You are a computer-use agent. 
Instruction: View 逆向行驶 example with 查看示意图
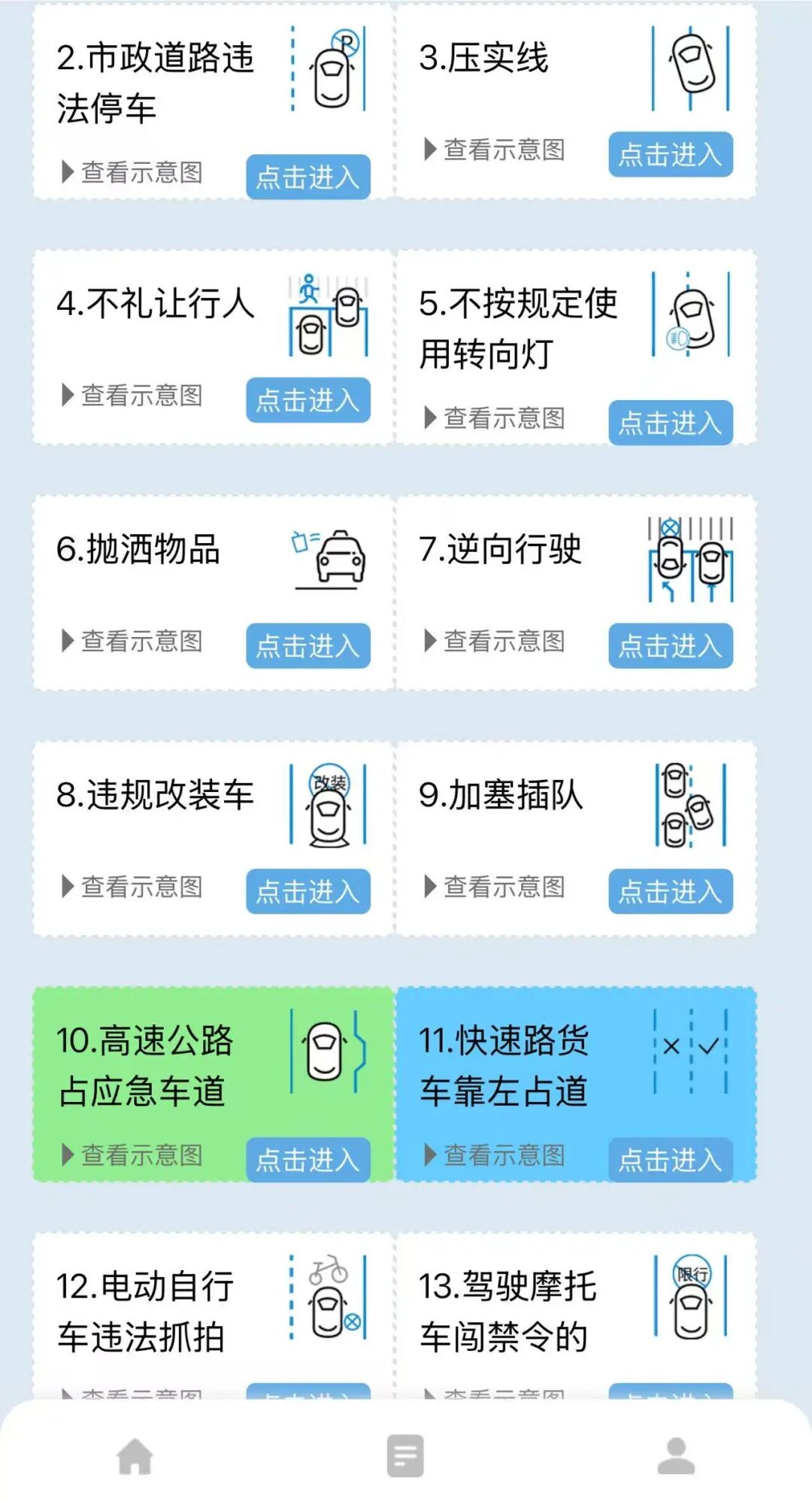point(495,641)
